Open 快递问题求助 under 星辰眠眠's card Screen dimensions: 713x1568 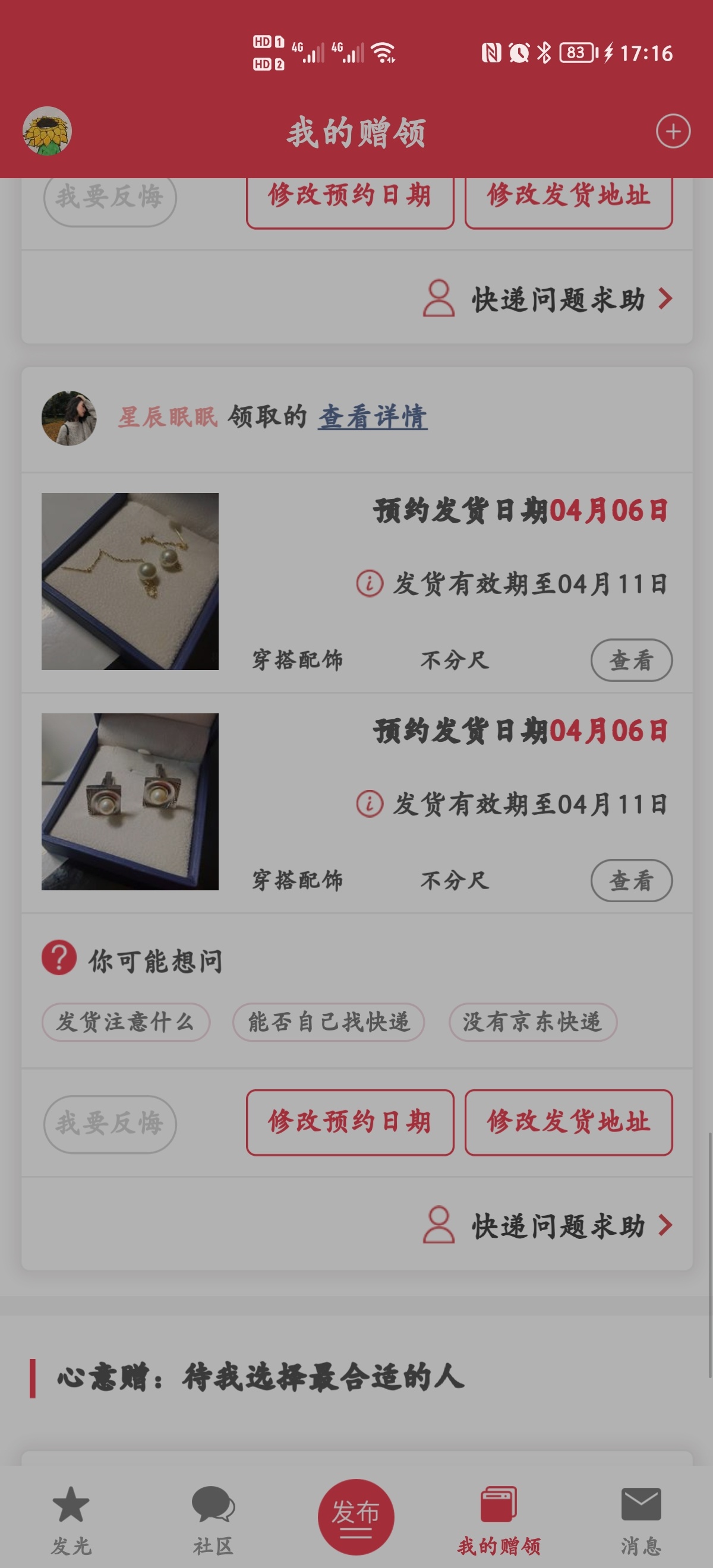click(x=548, y=1225)
